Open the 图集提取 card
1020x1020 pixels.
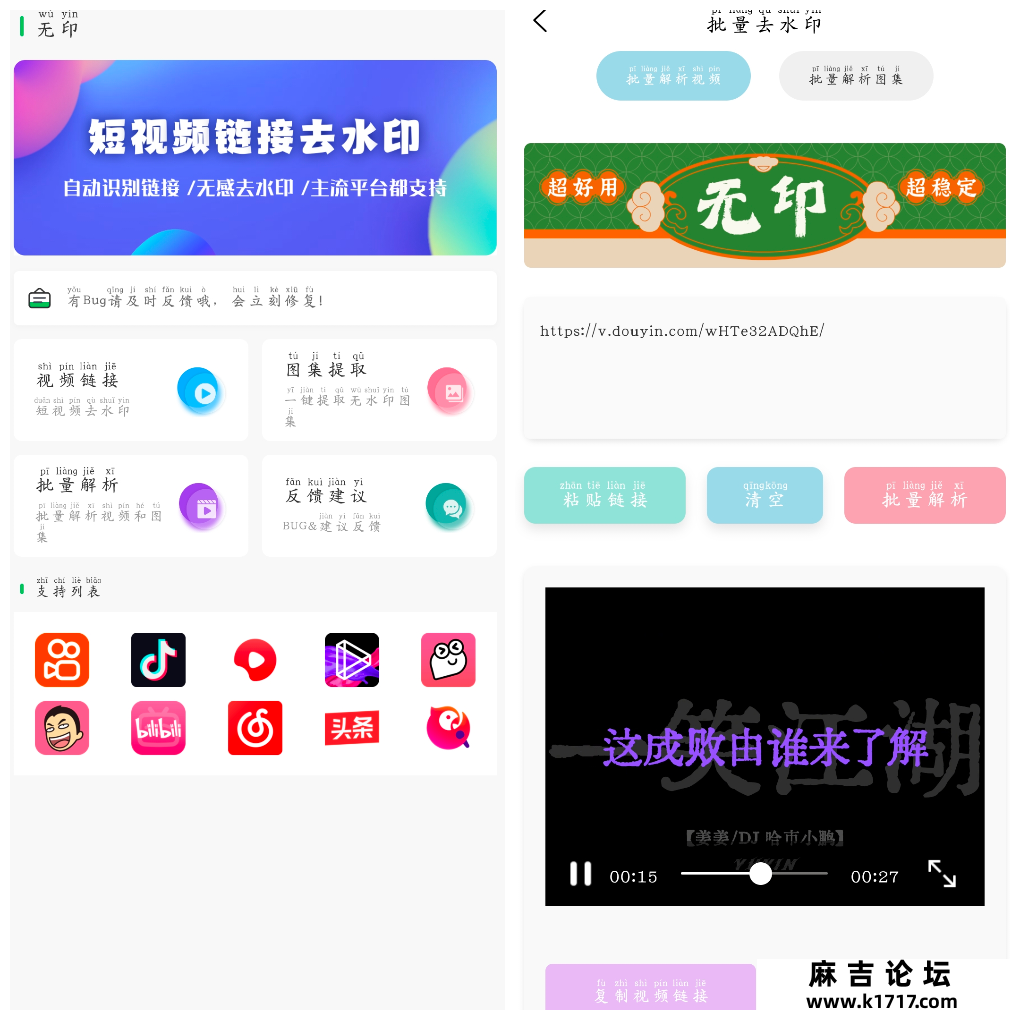pos(379,390)
